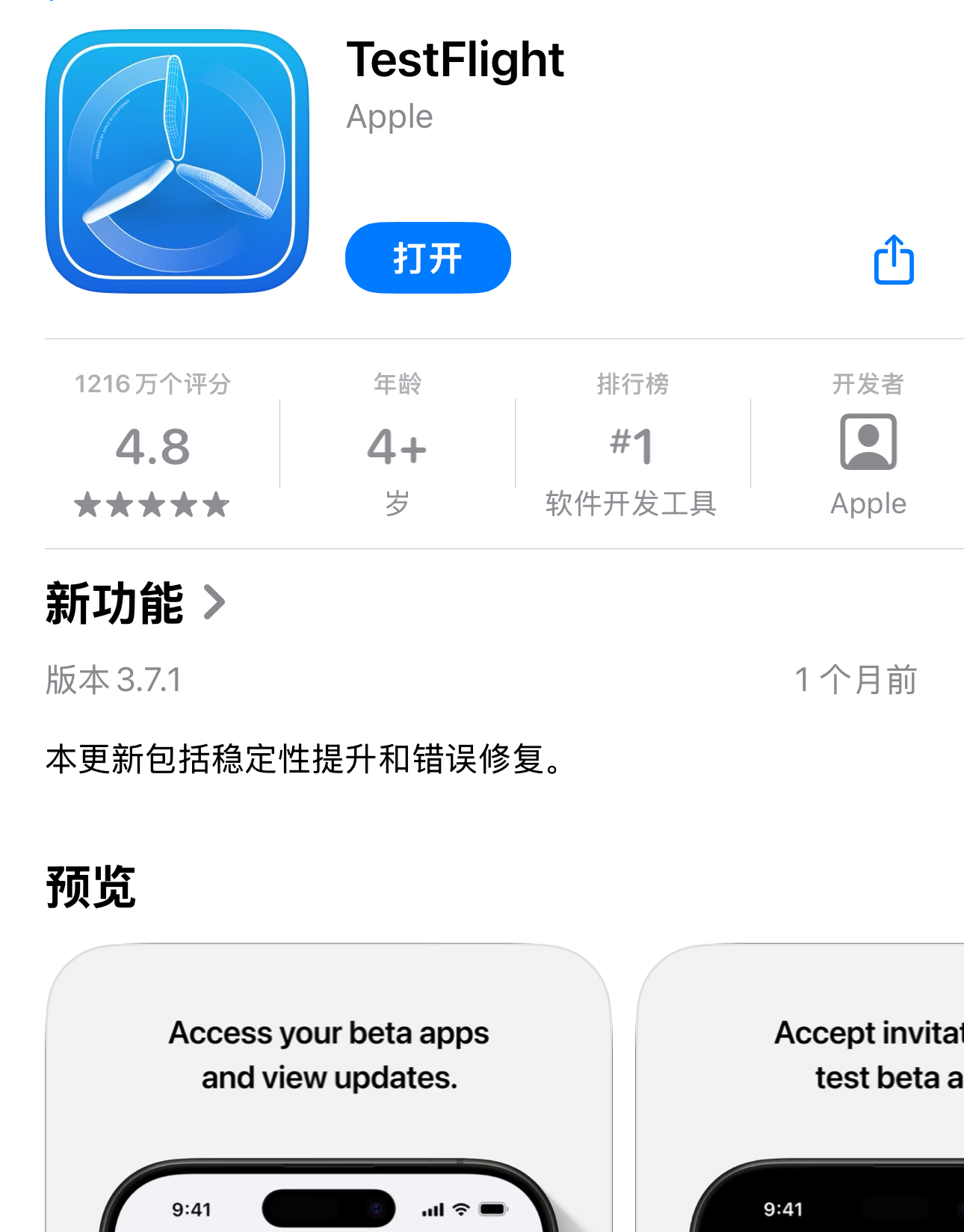This screenshot has height=1232, width=964.
Task: Open the full ratings list via 1216万个评分
Action: 152,384
